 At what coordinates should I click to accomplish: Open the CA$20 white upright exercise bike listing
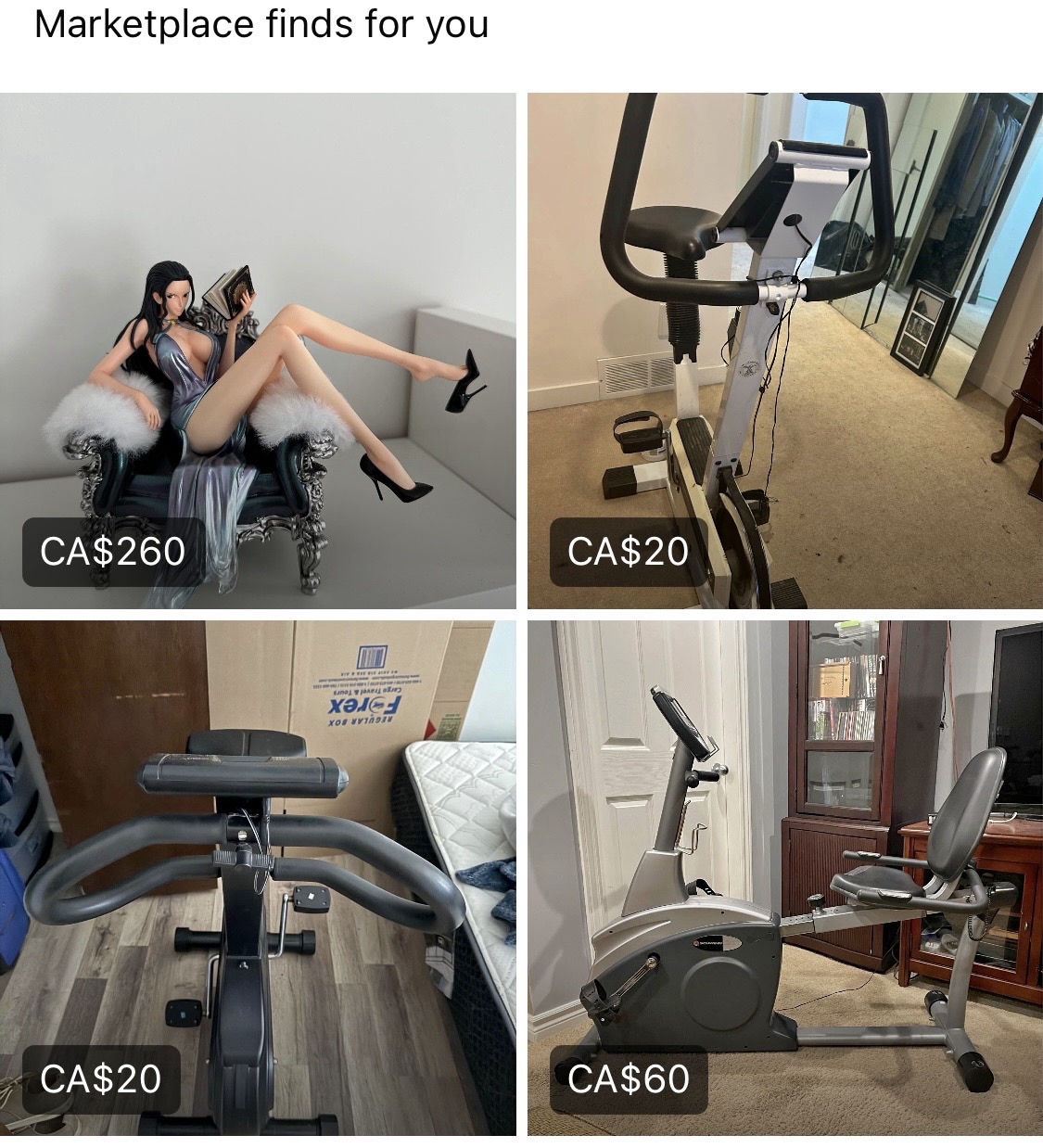click(784, 351)
